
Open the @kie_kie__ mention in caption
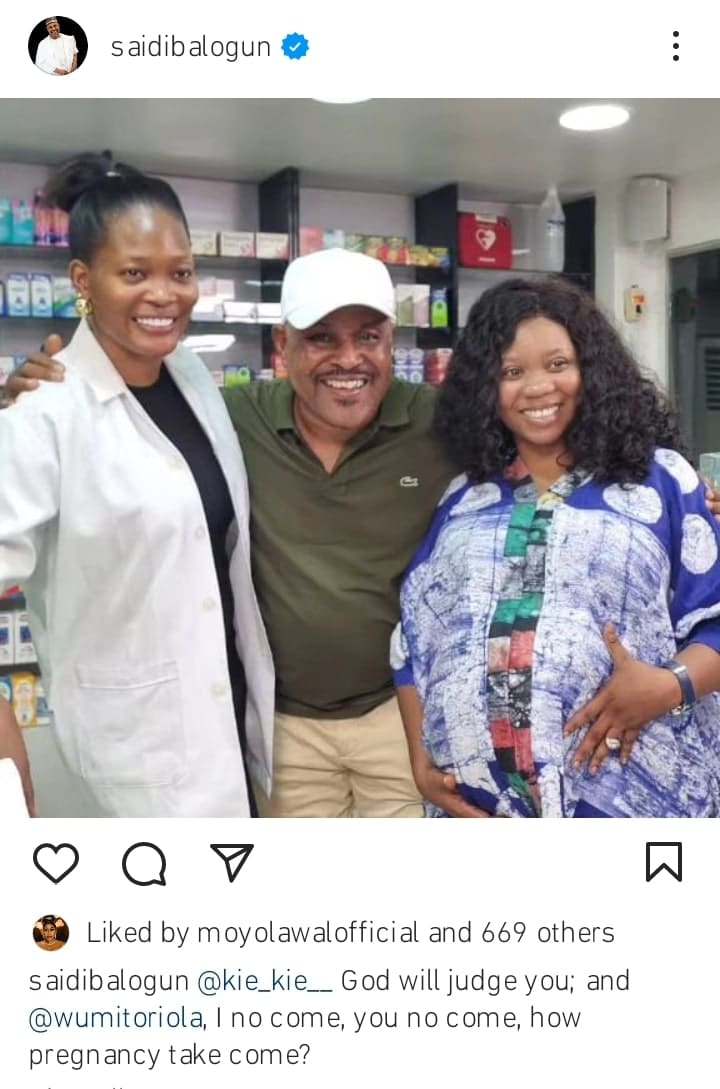point(264,981)
